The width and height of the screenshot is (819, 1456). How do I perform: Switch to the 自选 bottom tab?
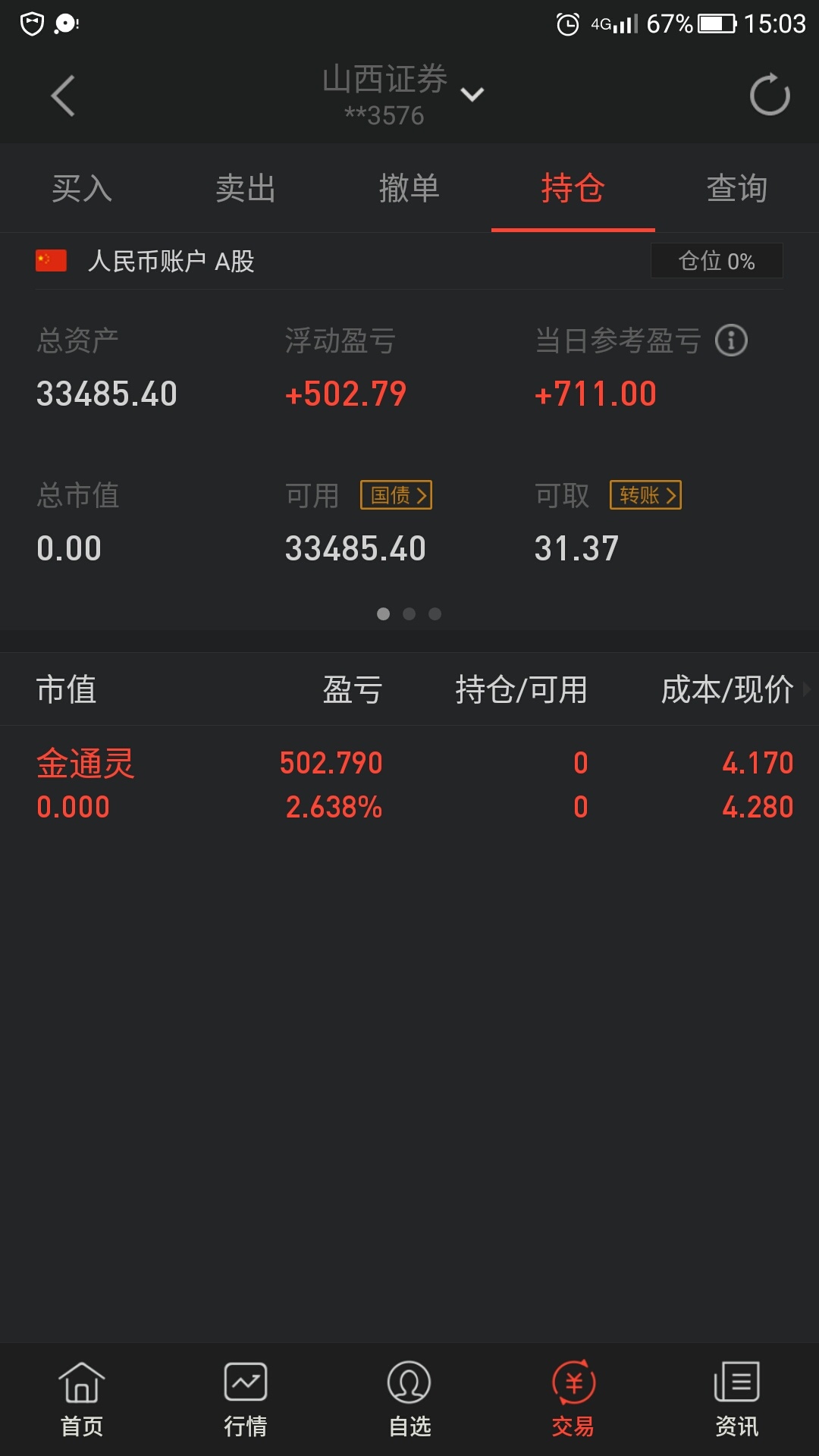pyautogui.click(x=409, y=1399)
